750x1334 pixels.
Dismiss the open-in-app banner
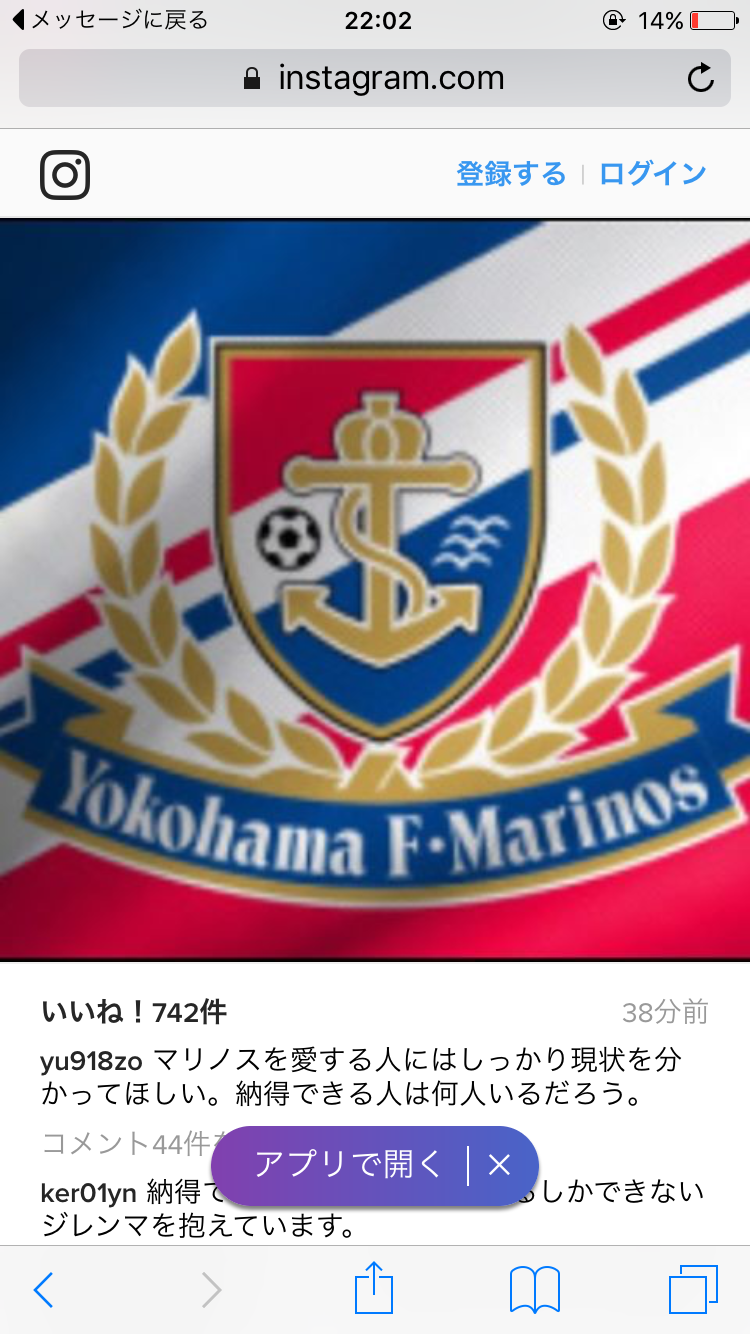[499, 1165]
